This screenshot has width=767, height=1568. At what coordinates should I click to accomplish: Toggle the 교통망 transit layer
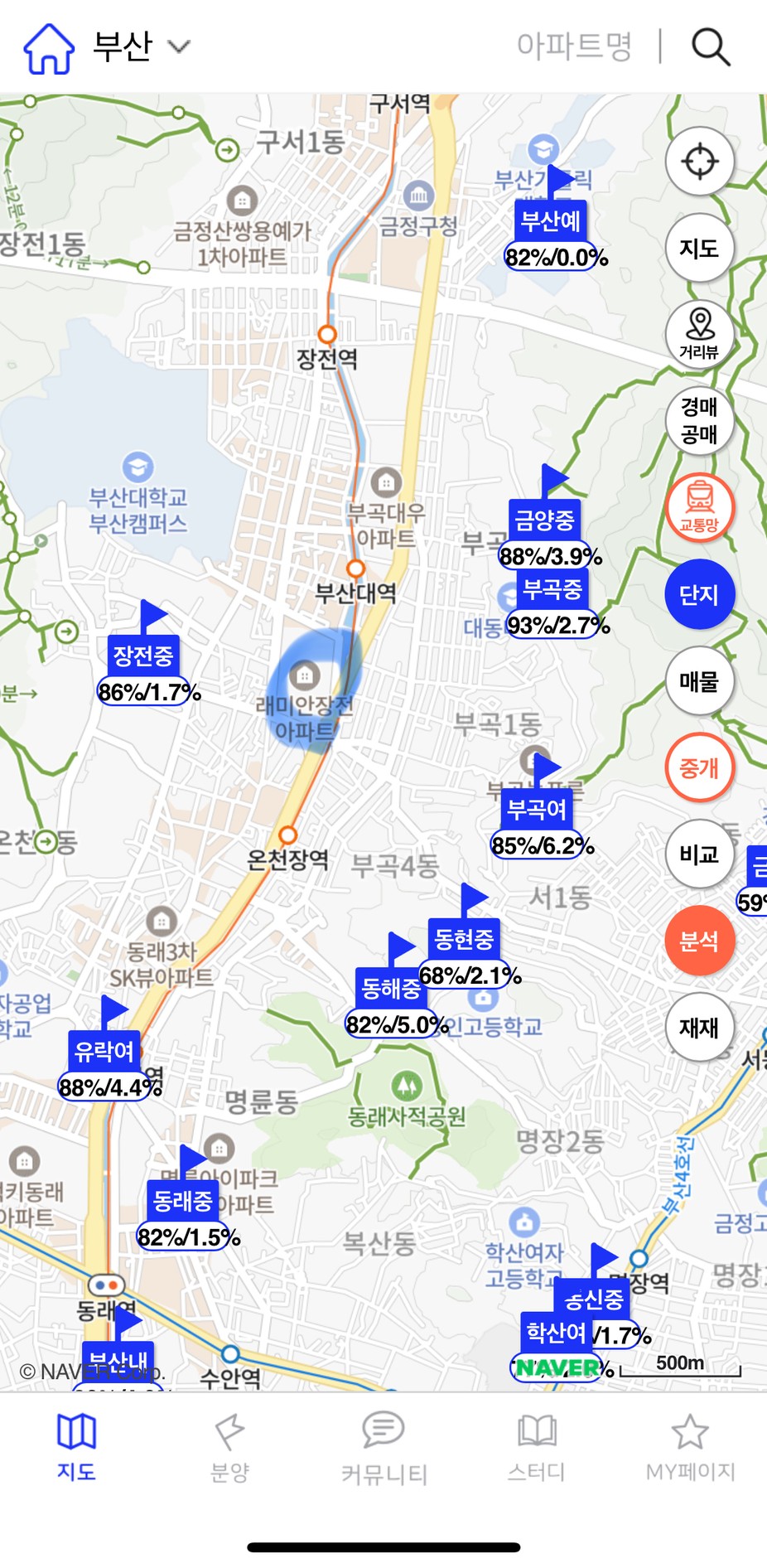pos(700,507)
